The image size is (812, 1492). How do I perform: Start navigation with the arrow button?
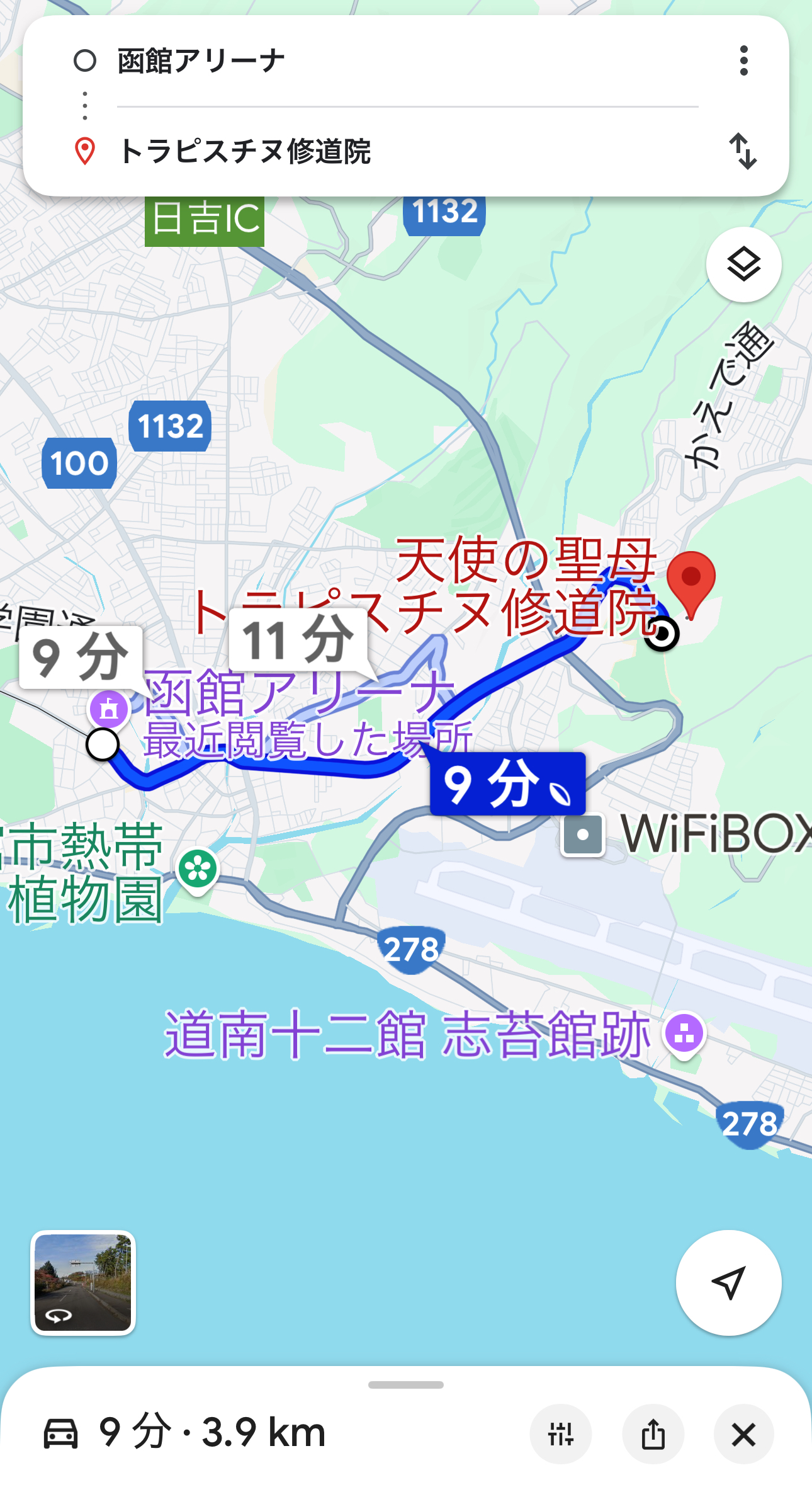(728, 1282)
